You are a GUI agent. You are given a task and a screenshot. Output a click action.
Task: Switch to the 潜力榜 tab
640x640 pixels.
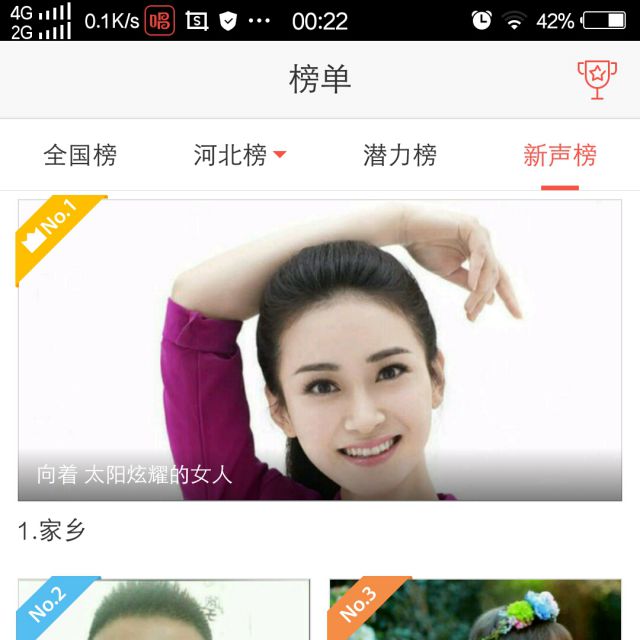tap(400, 155)
